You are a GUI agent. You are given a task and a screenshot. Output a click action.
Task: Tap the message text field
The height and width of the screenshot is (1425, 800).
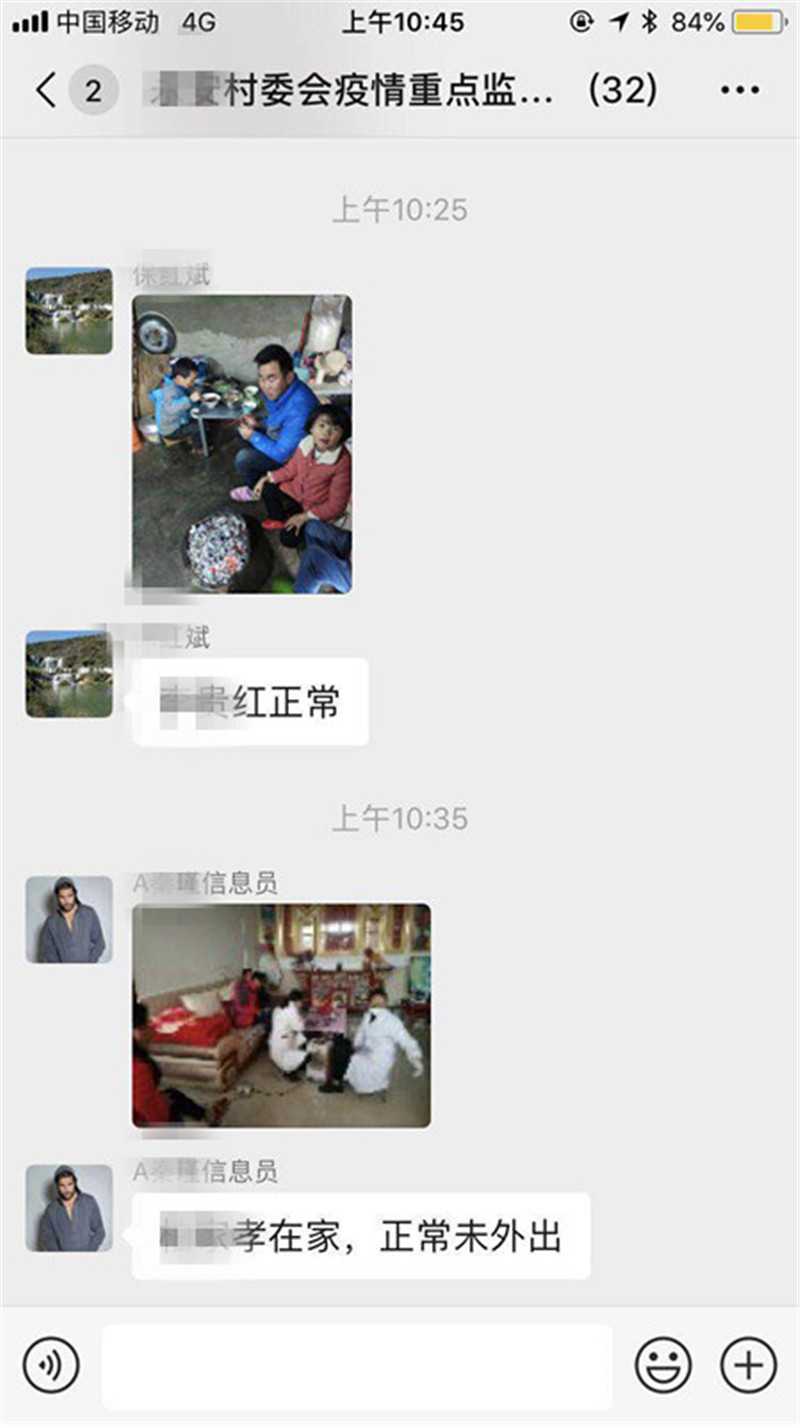(x=357, y=1365)
